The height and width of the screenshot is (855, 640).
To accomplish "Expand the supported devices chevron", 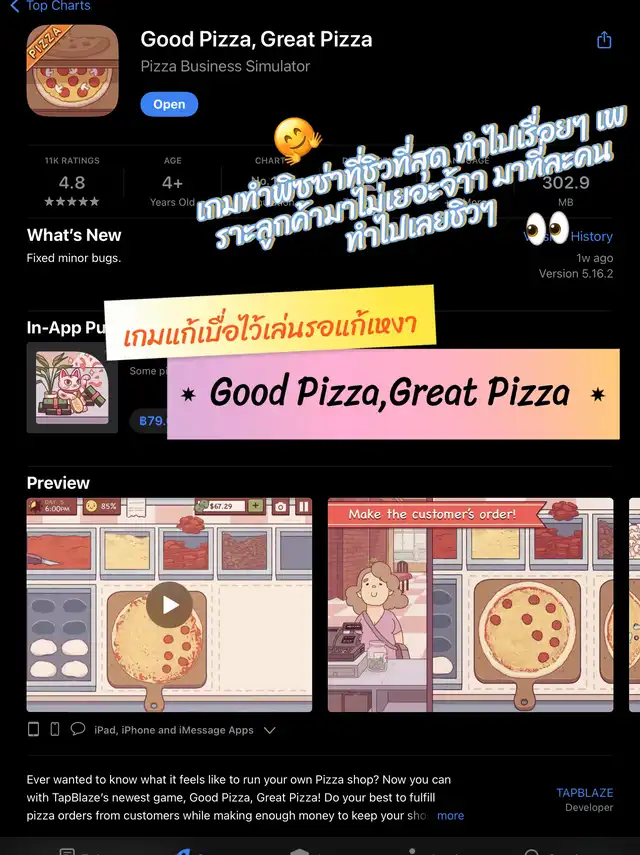I will pos(269,730).
